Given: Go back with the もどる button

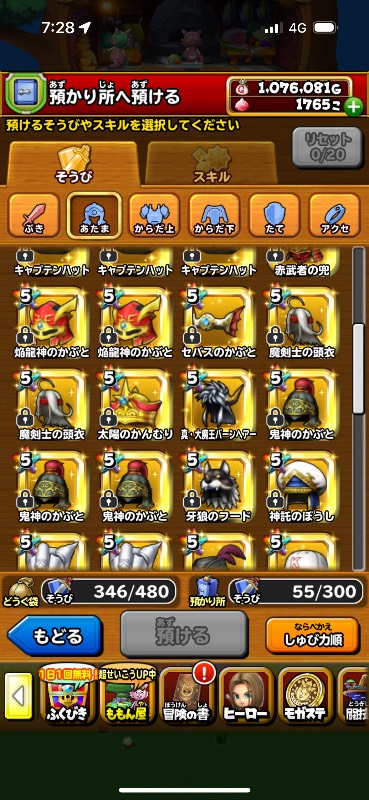Looking at the screenshot, I should [x=55, y=635].
